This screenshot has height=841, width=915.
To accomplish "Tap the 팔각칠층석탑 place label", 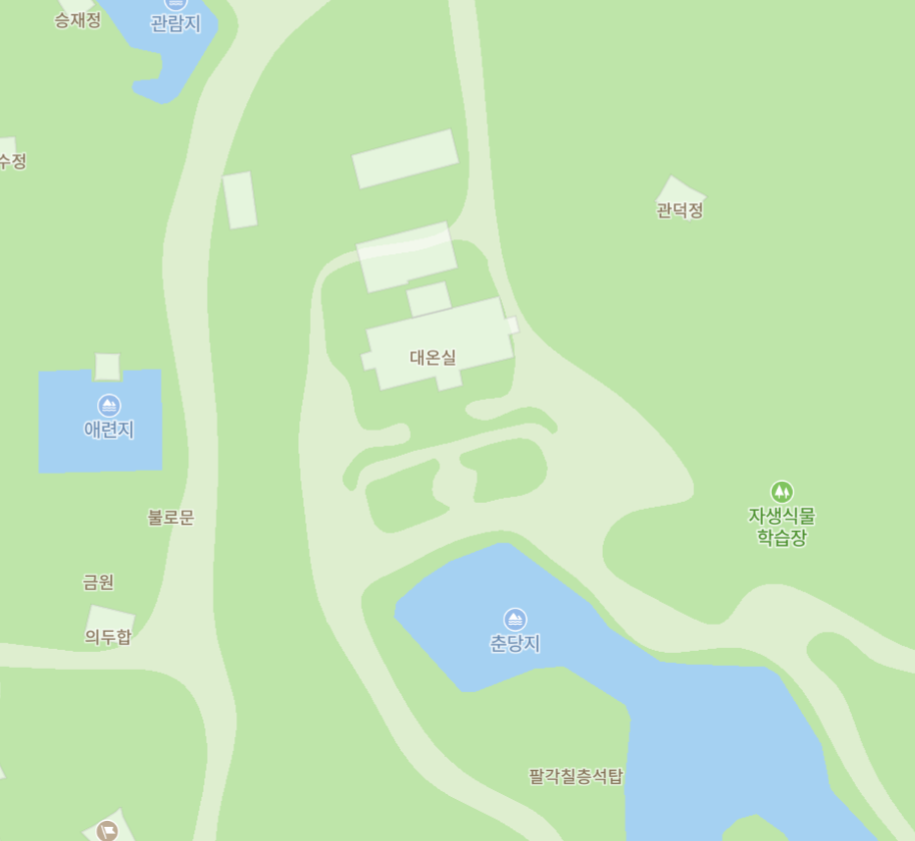I will pyautogui.click(x=576, y=776).
